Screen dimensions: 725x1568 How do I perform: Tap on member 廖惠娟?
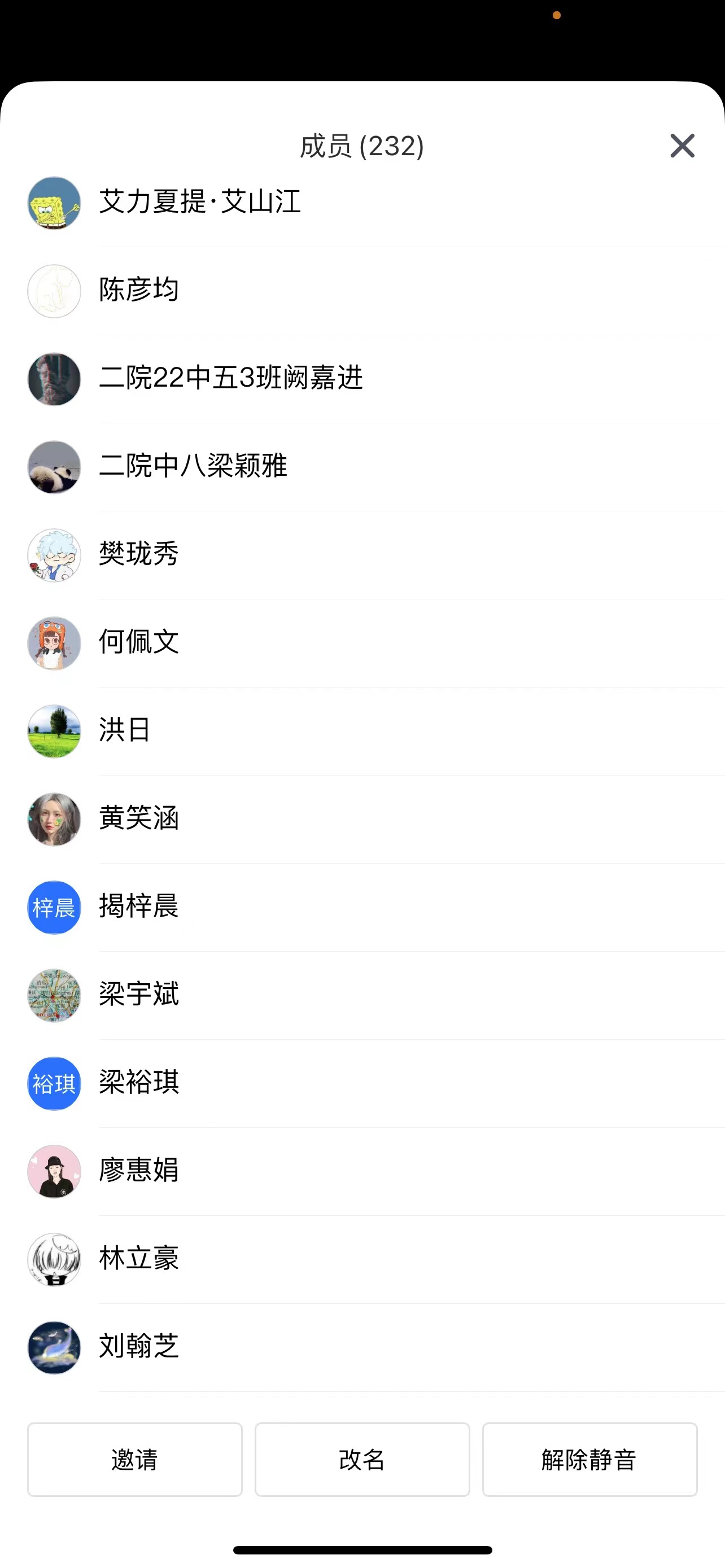tap(139, 1171)
